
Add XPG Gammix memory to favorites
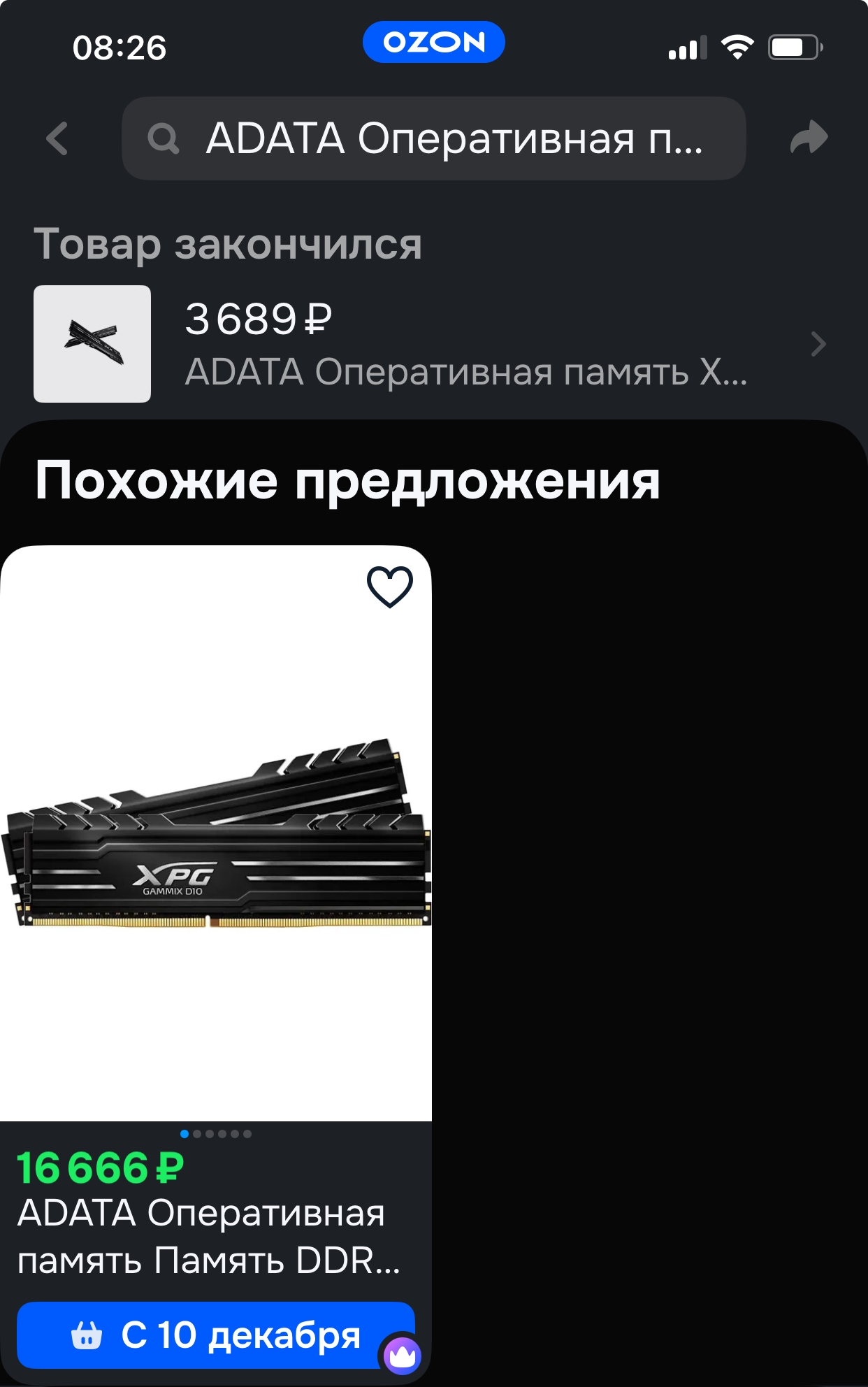pyautogui.click(x=390, y=587)
